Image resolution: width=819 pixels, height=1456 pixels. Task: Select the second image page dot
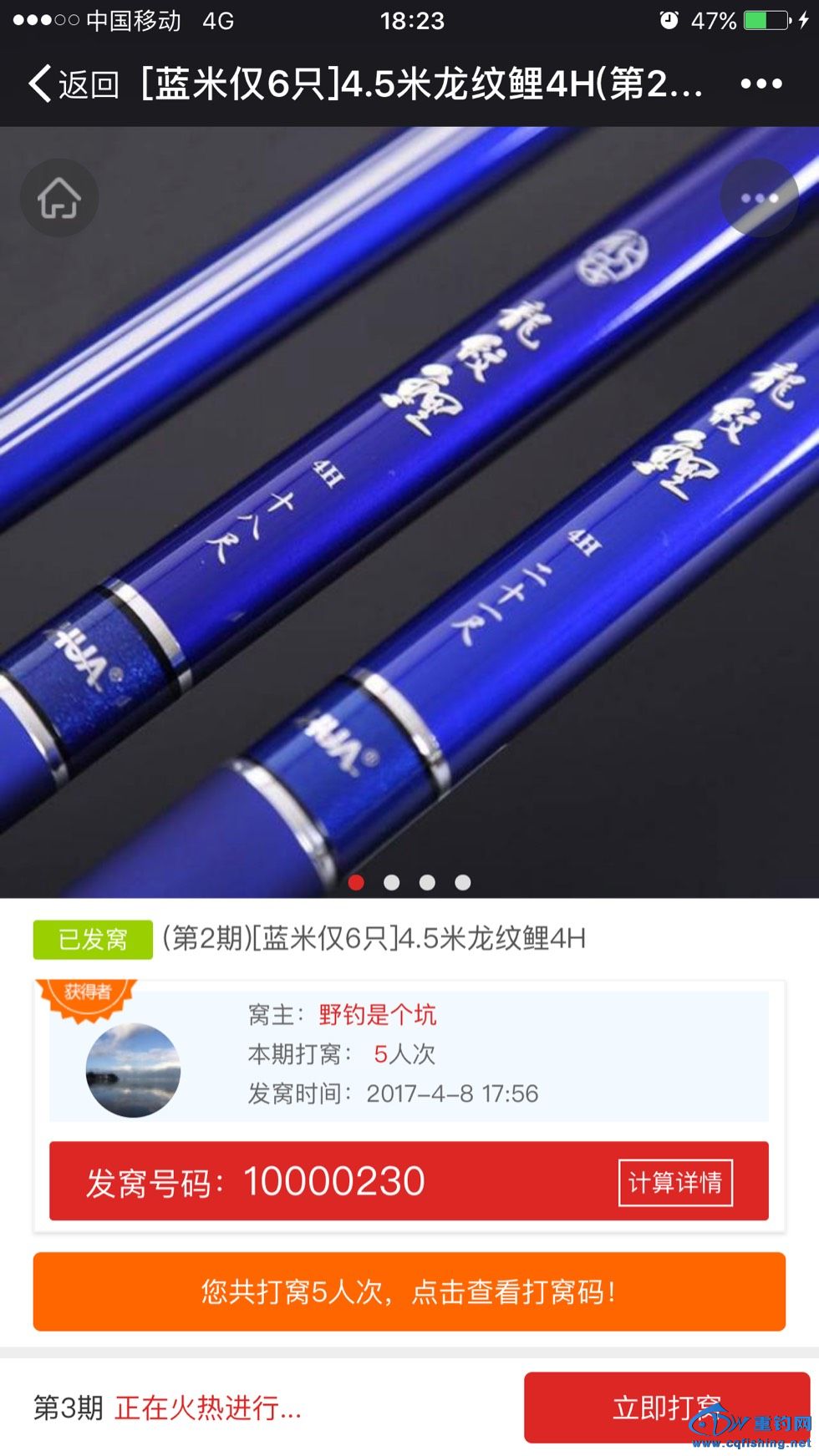coord(391,882)
